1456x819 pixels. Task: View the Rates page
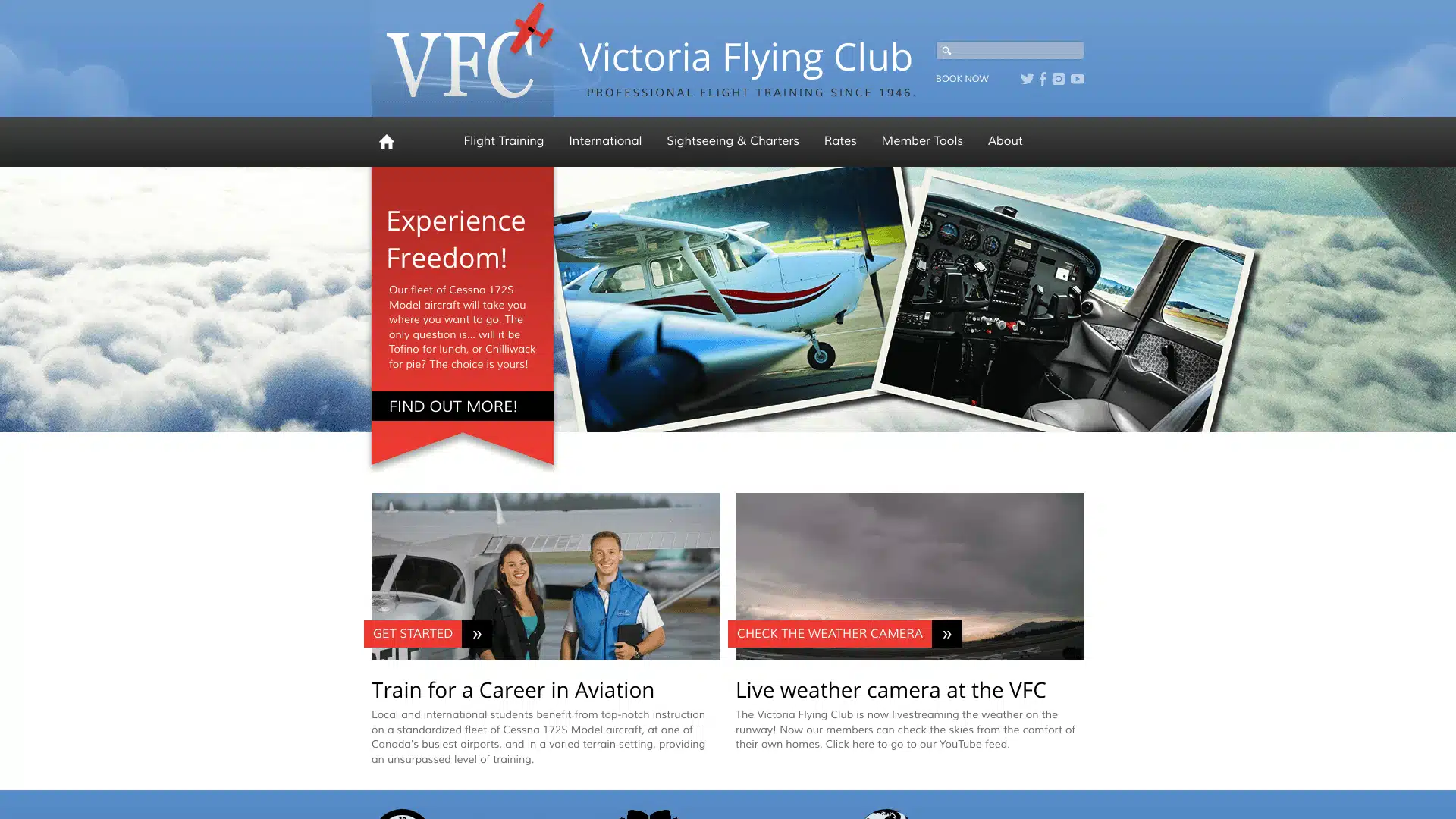point(839,141)
